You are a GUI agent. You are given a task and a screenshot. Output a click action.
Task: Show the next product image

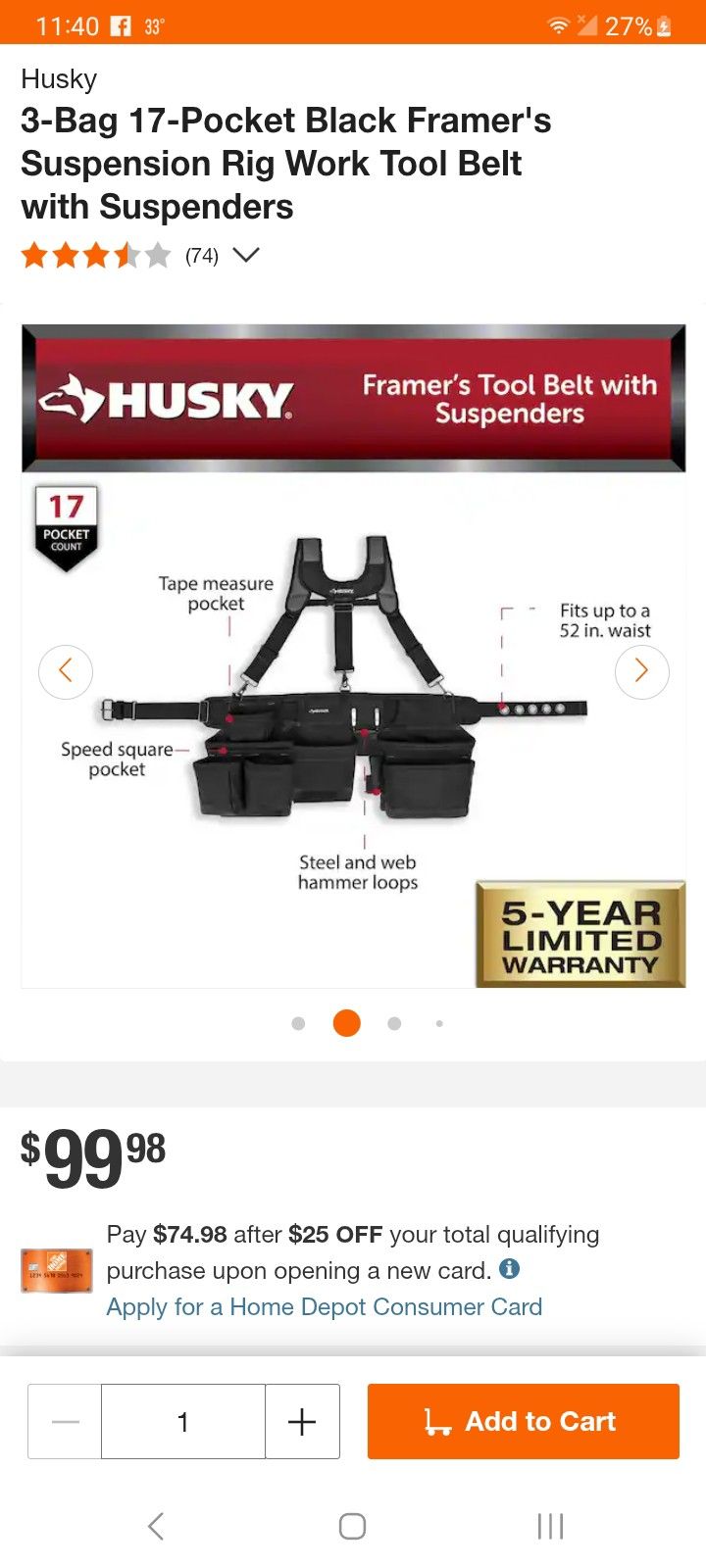[641, 671]
